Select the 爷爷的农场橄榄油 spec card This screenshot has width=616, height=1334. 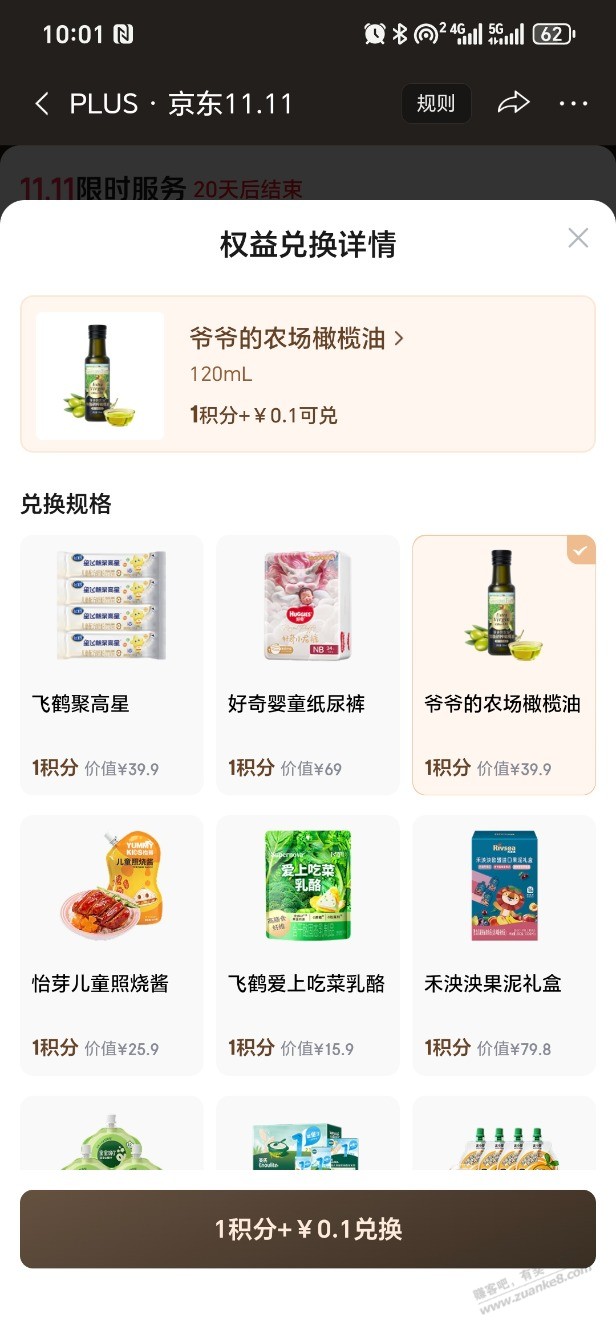pos(503,664)
